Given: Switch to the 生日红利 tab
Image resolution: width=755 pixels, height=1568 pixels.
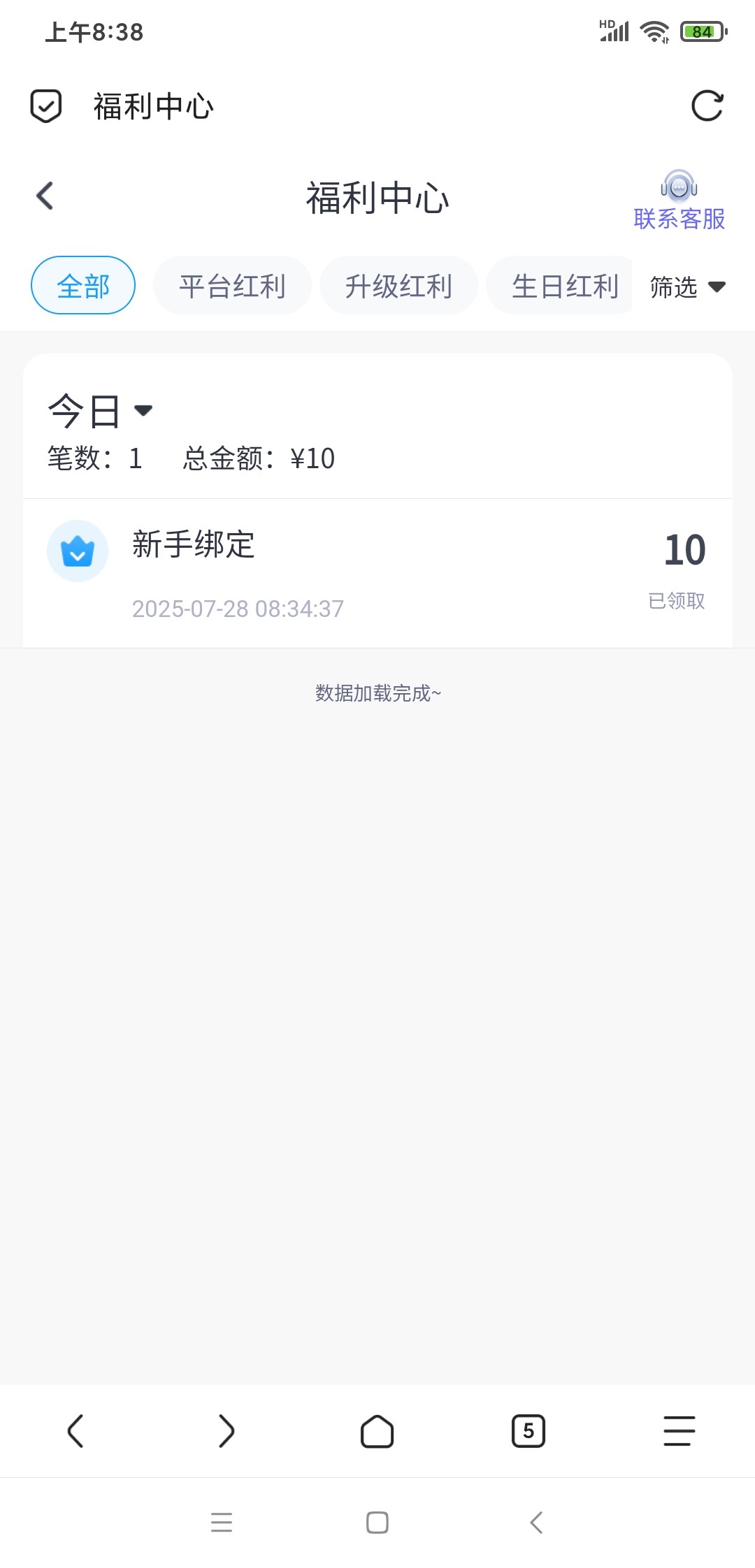Looking at the screenshot, I should (x=563, y=286).
